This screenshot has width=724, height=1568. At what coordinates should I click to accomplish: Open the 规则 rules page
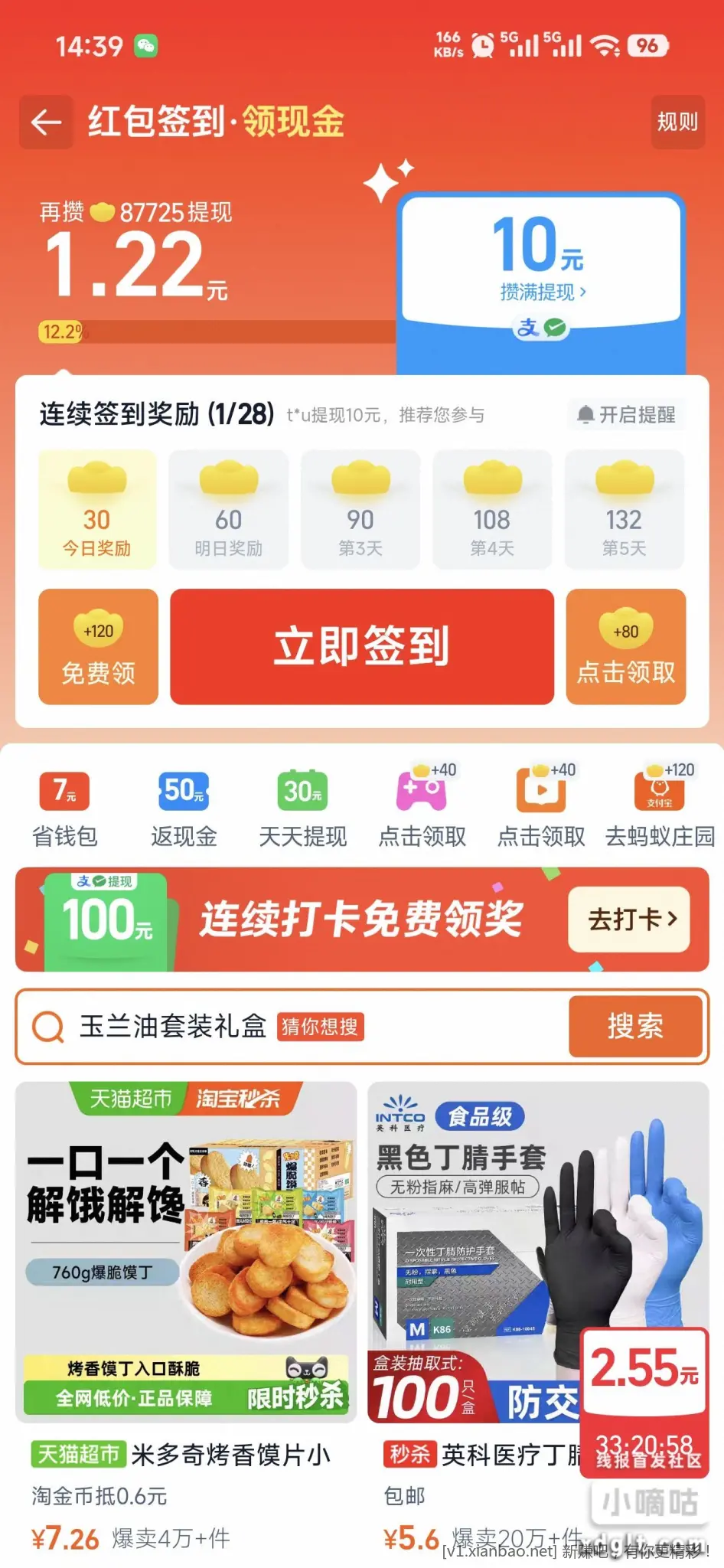click(x=677, y=122)
